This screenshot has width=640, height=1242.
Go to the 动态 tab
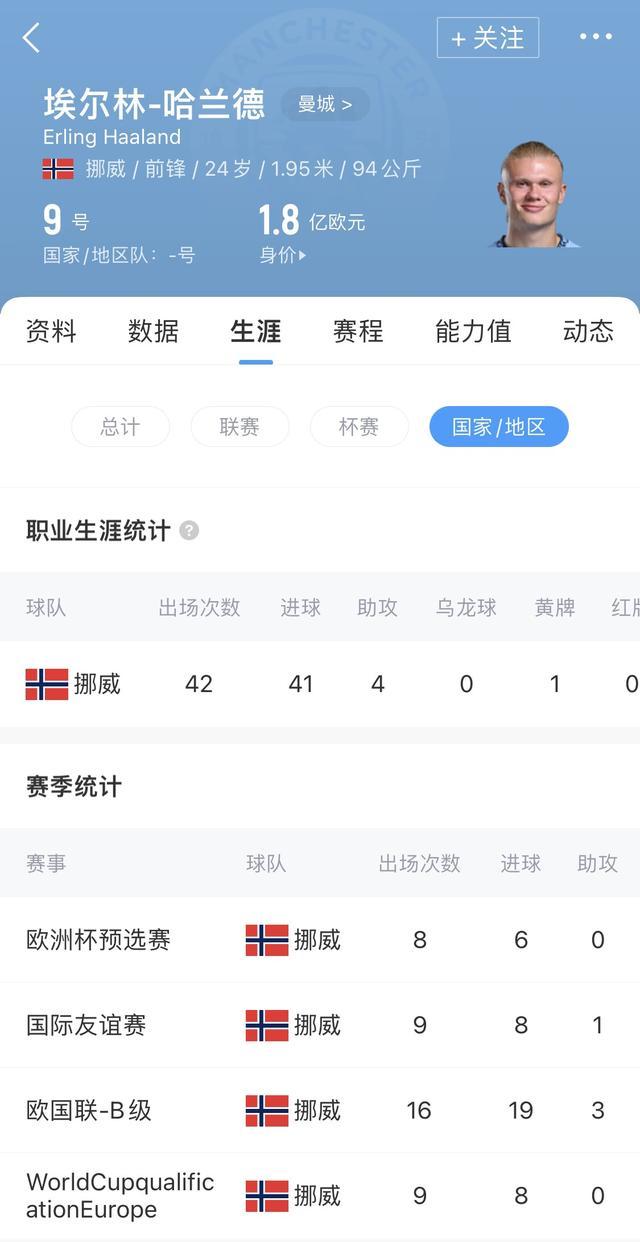point(588,331)
